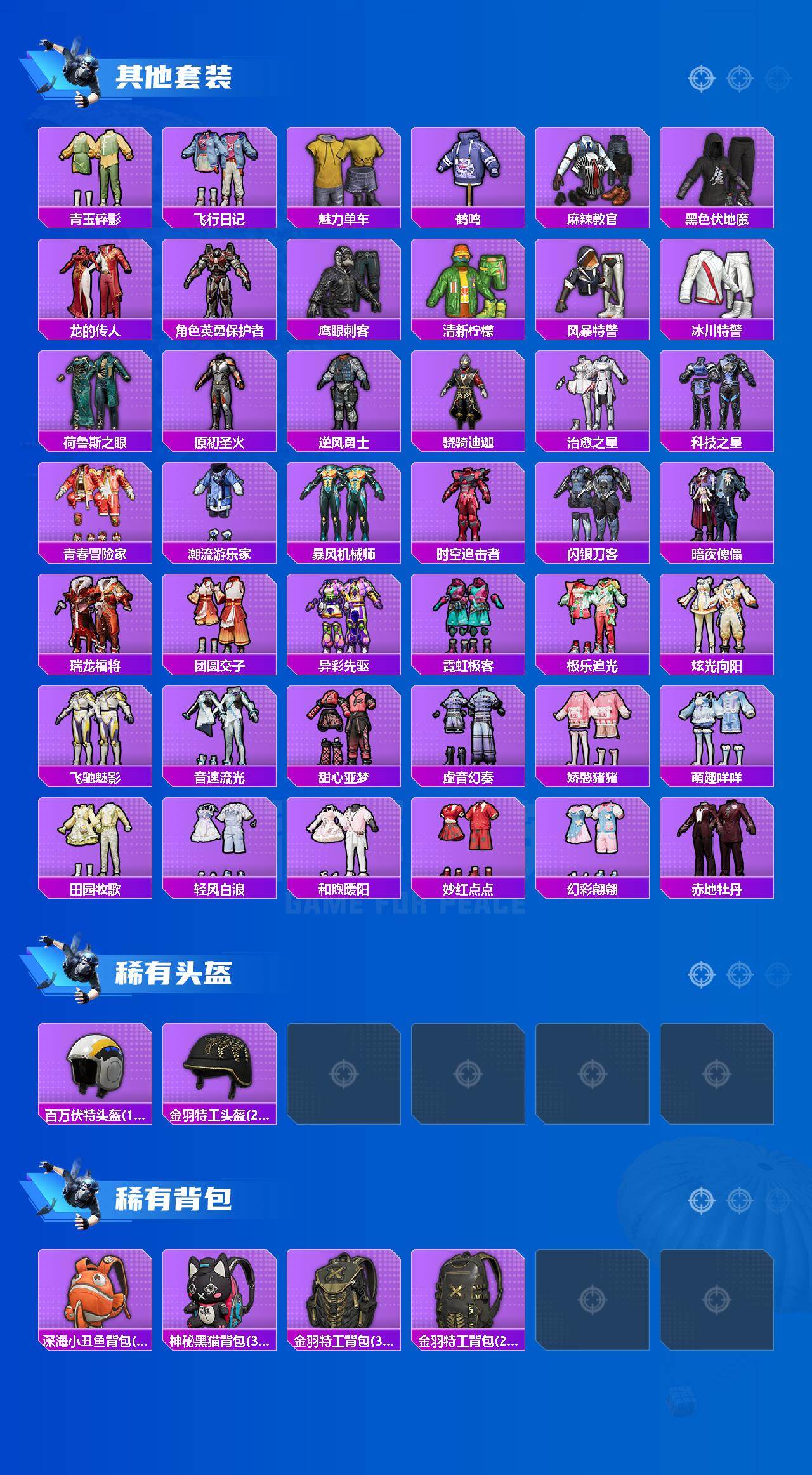Screen dimensions: 812x1475
Task: Select the 青玉碎影 outfit thumbnail
Action: coord(94,168)
